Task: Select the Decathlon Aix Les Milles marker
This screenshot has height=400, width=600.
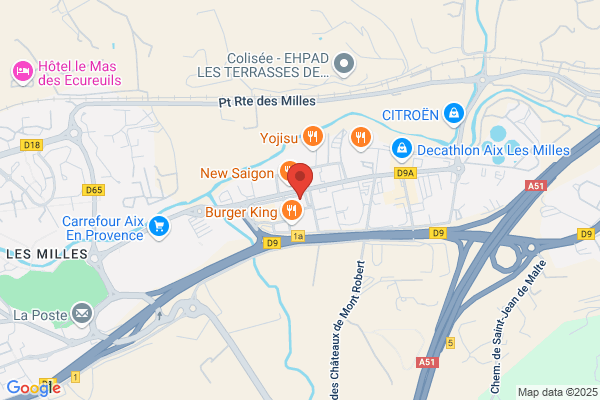Action: pyautogui.click(x=402, y=149)
